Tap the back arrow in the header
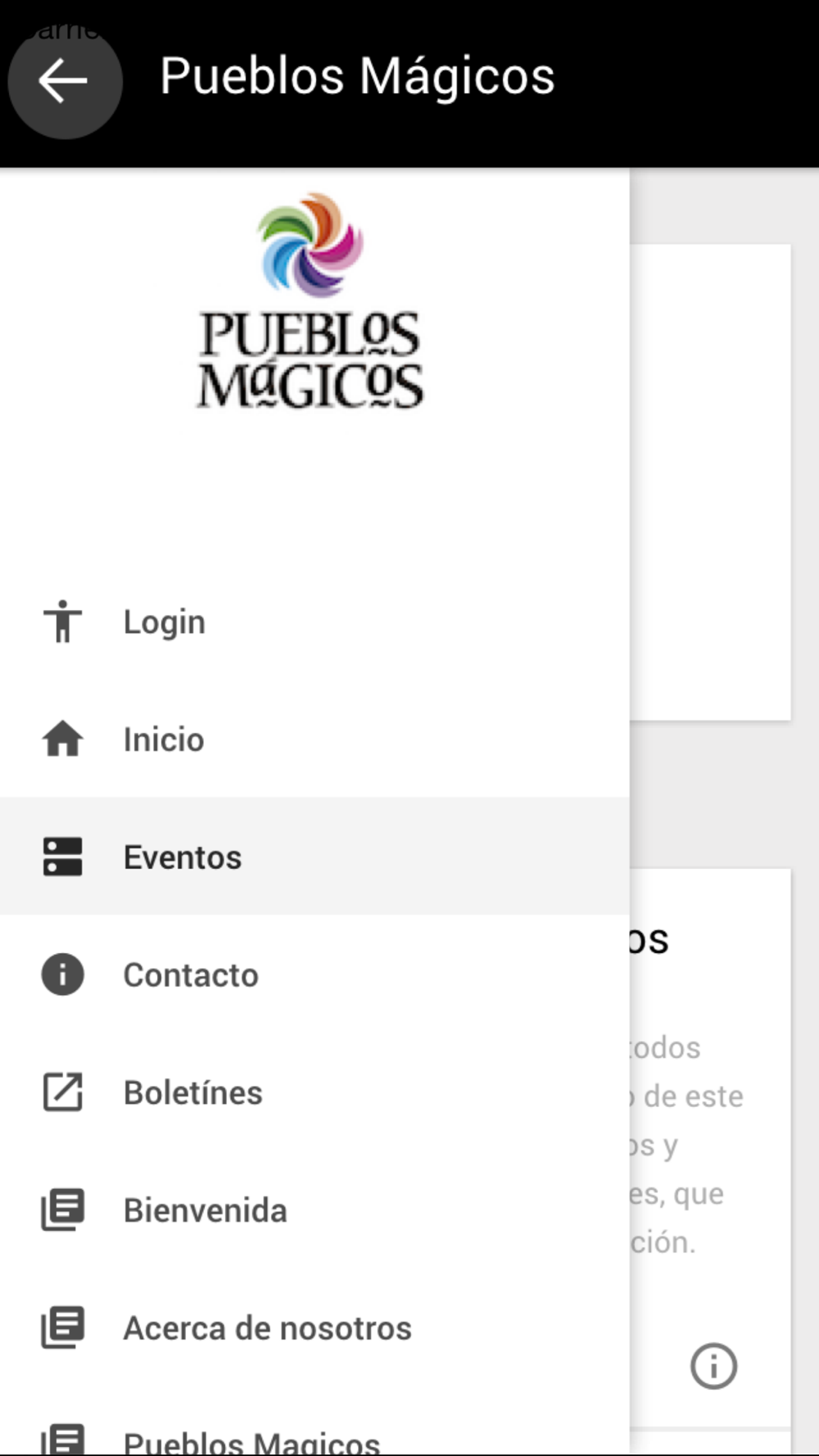This screenshot has height=1456, width=819. [63, 81]
